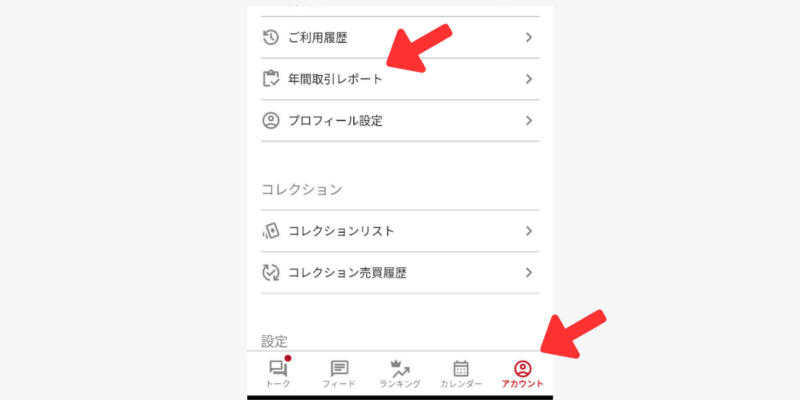
Task: Switch to the フィード tab
Action: (339, 374)
